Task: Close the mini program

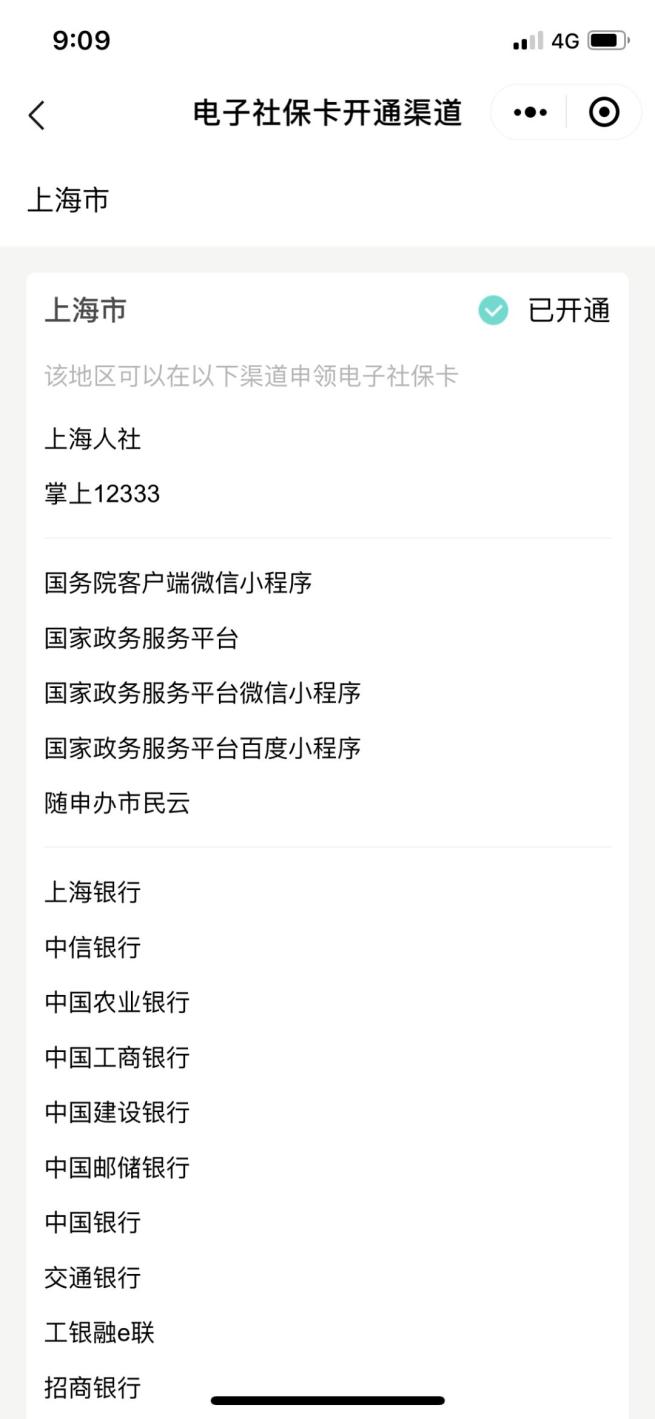Action: coord(604,113)
